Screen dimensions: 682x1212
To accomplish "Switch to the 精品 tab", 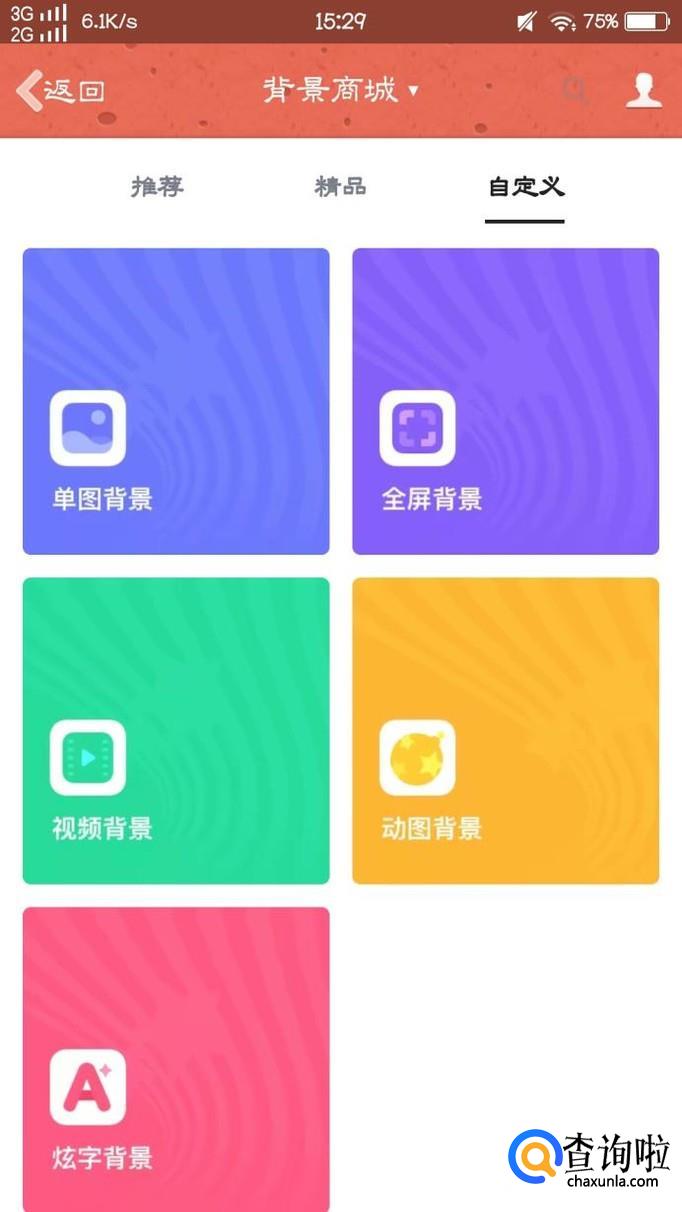I will coord(341,187).
